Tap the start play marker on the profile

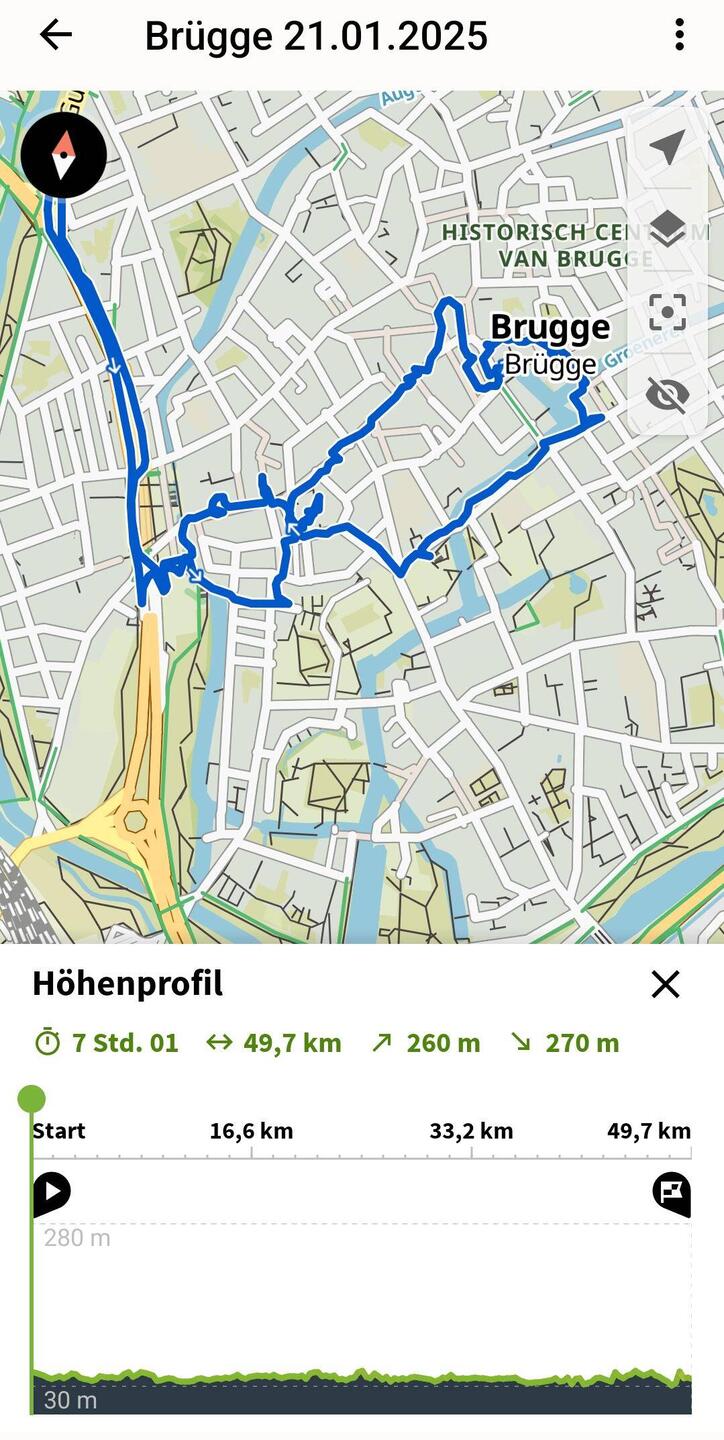pyautogui.click(x=51, y=1192)
